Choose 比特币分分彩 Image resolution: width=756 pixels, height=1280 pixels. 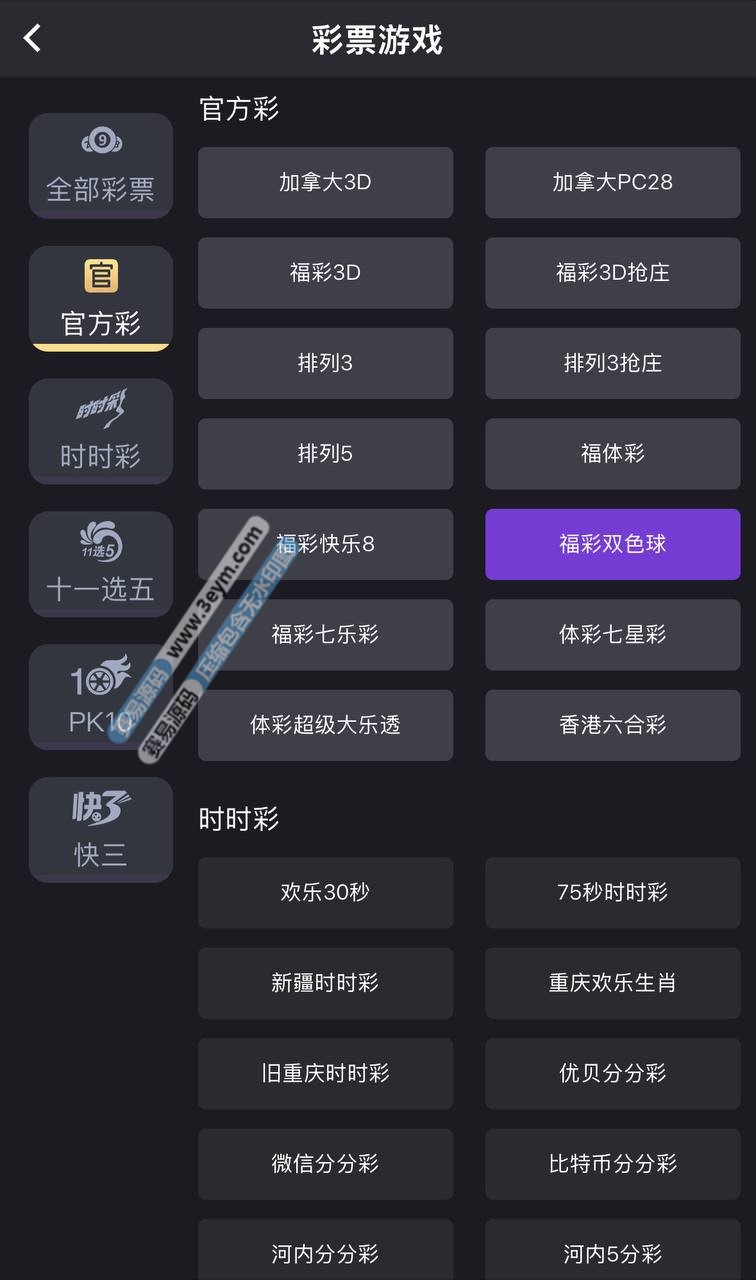[x=613, y=1164]
